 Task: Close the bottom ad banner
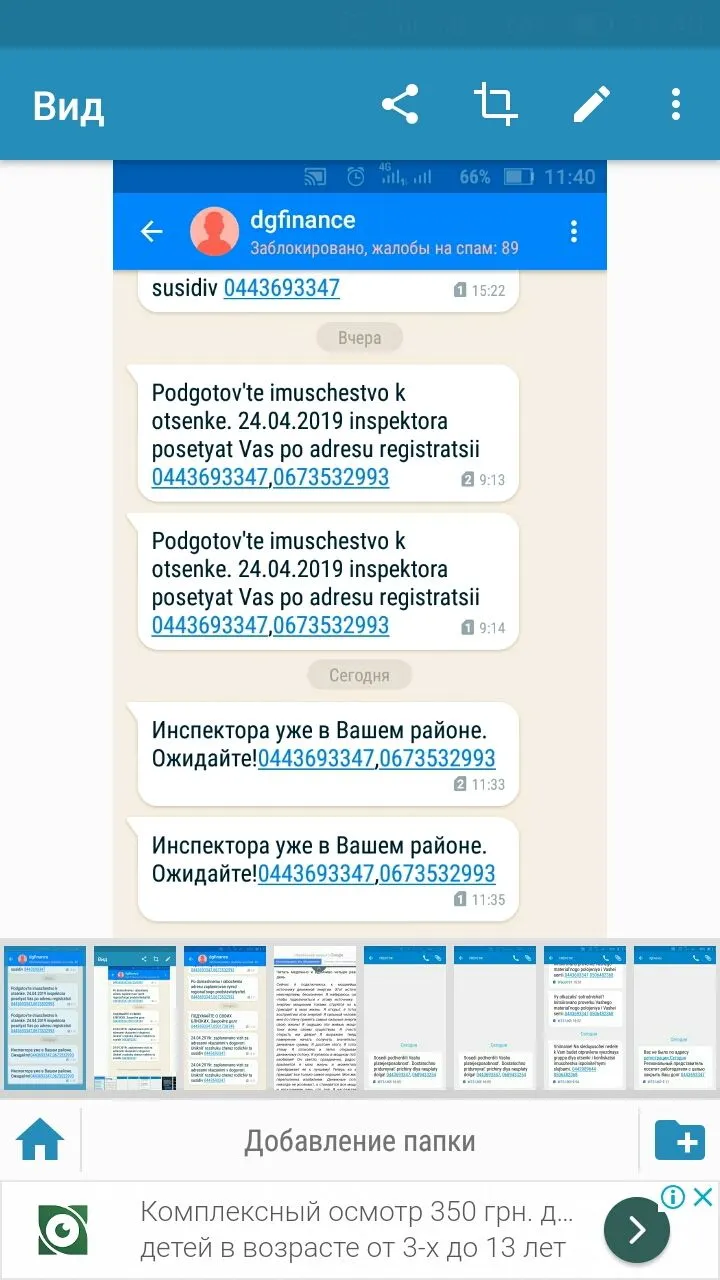704,1197
